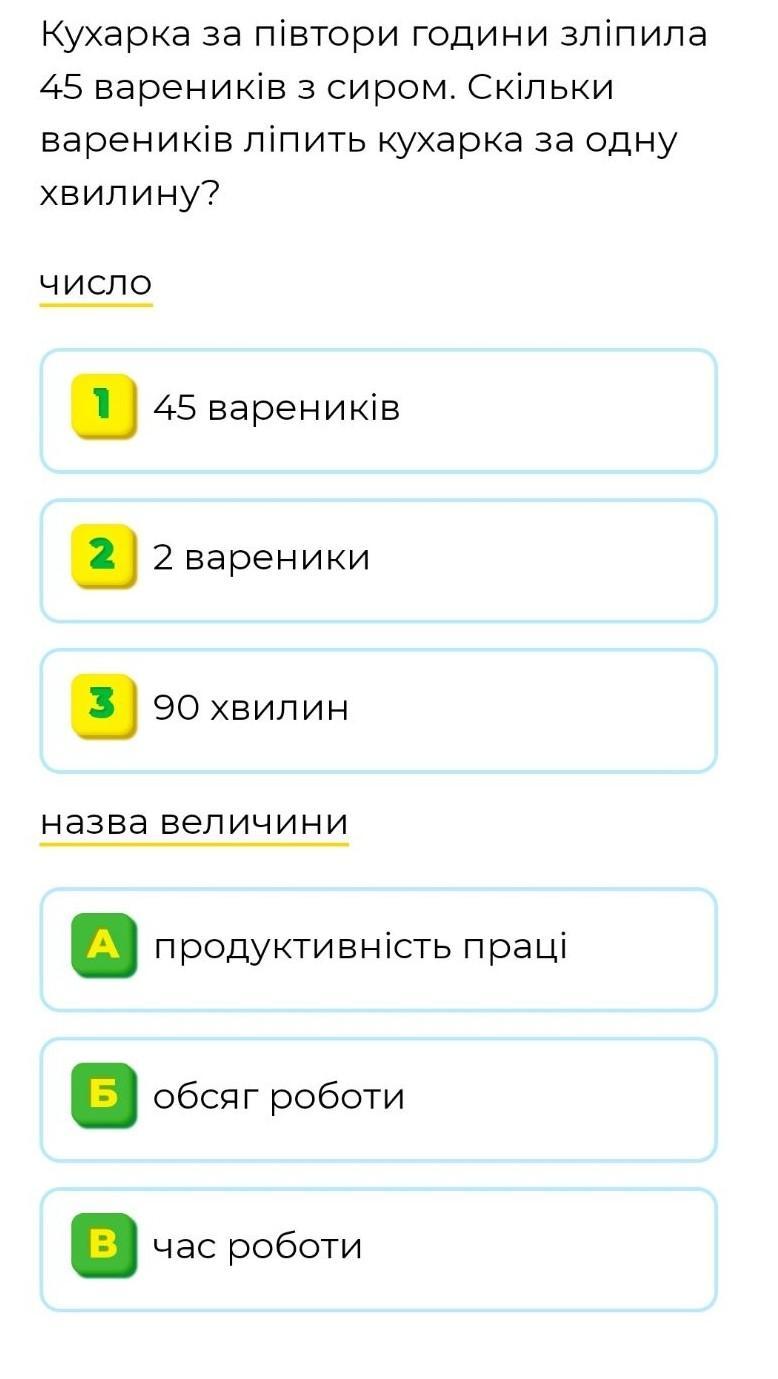This screenshot has width=778, height=1379.
Task: Choose option Б "обсяг роботи"
Action: point(378,1099)
